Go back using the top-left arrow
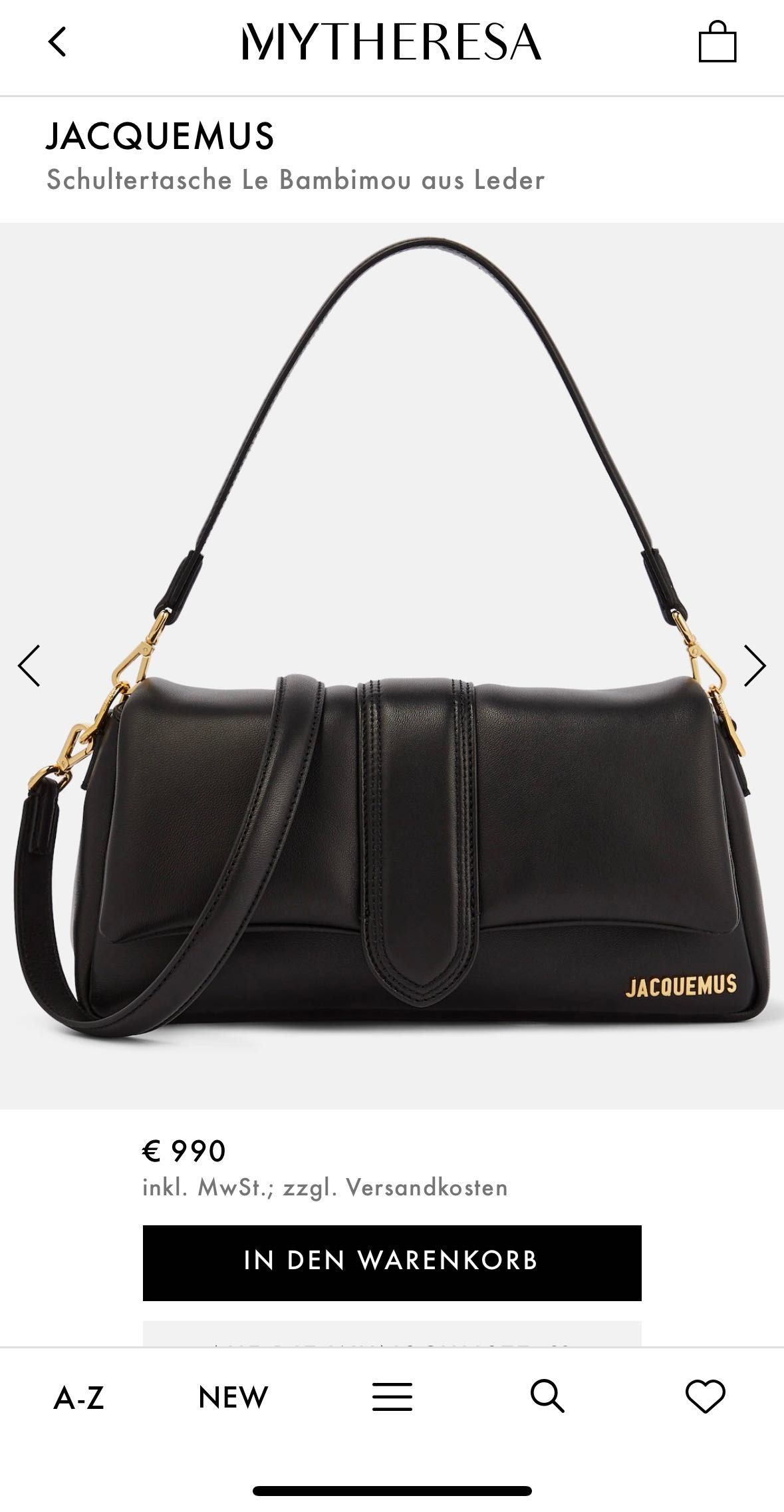The image size is (784, 1512). coord(58,42)
